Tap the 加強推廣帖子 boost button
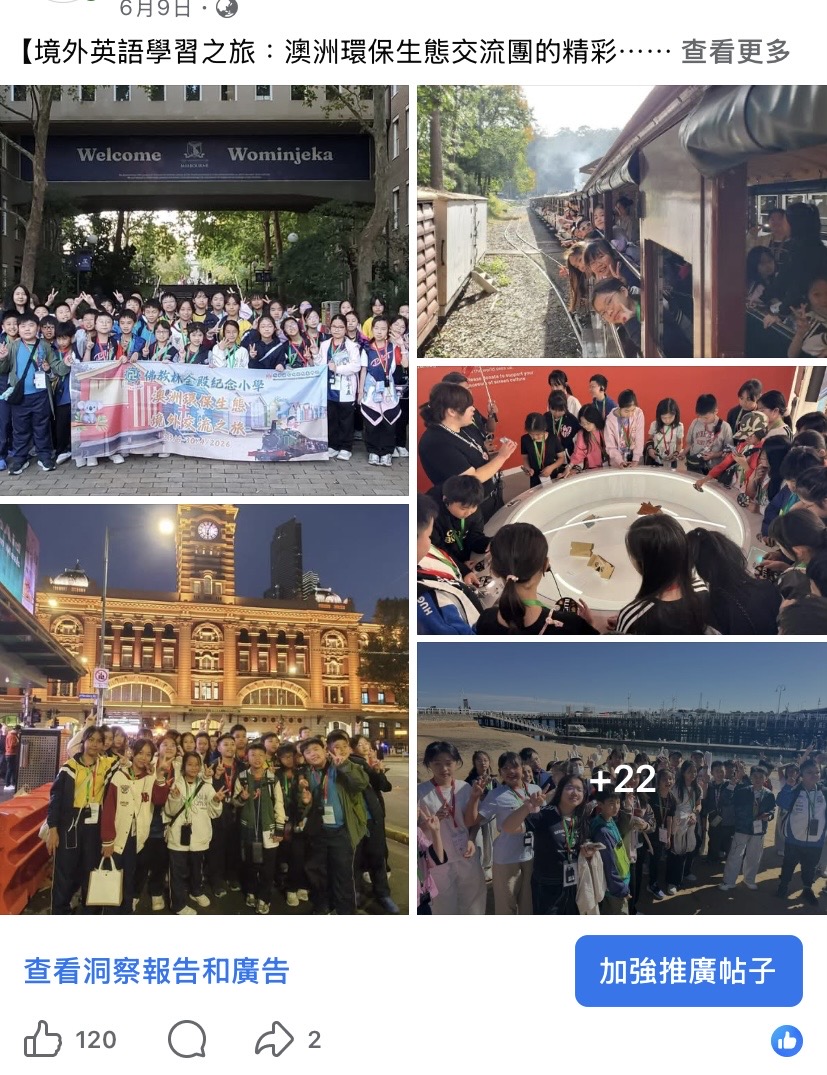The height and width of the screenshot is (1075, 827). coord(688,971)
